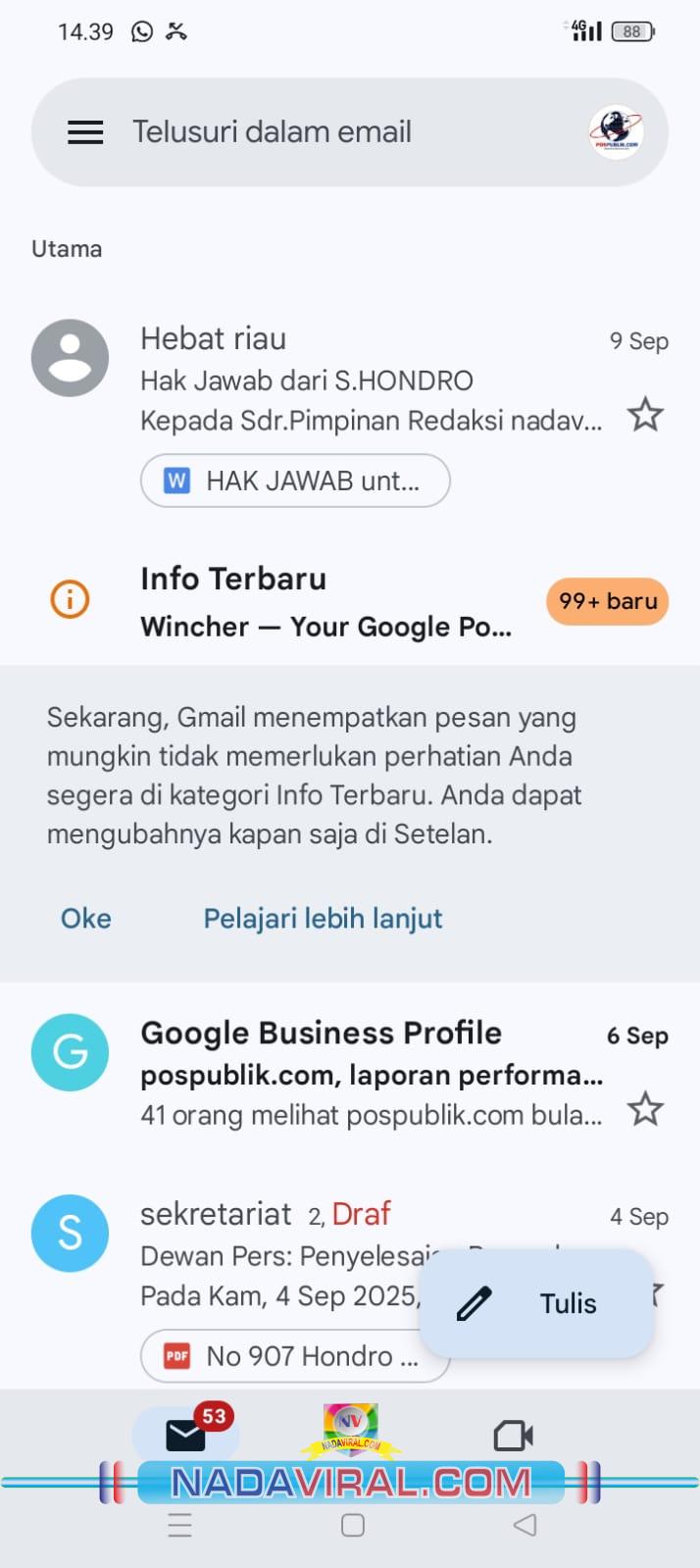Dismiss the notice with Oke
The height and width of the screenshot is (1568, 700).
tap(86, 919)
